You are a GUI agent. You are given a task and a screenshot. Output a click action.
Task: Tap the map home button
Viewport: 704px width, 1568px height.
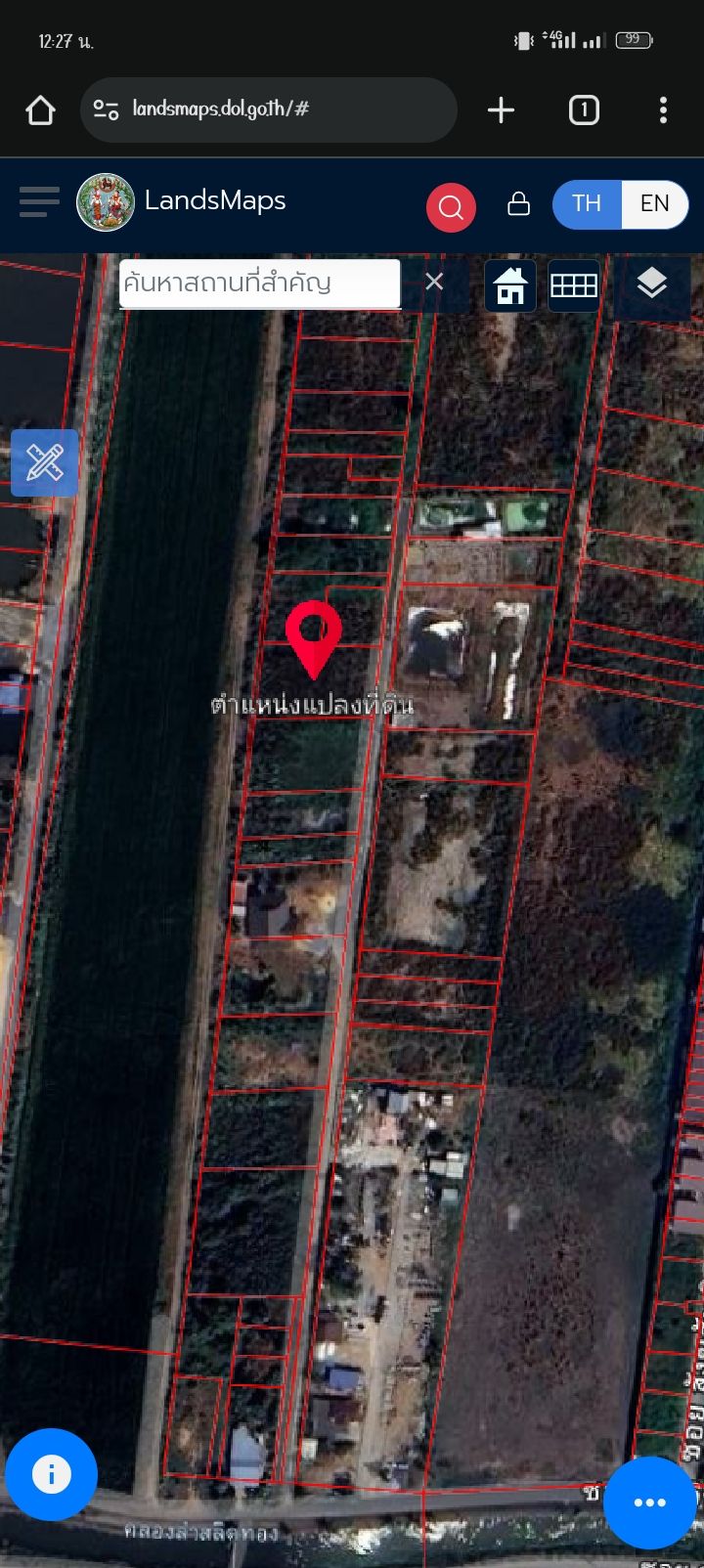coord(510,285)
